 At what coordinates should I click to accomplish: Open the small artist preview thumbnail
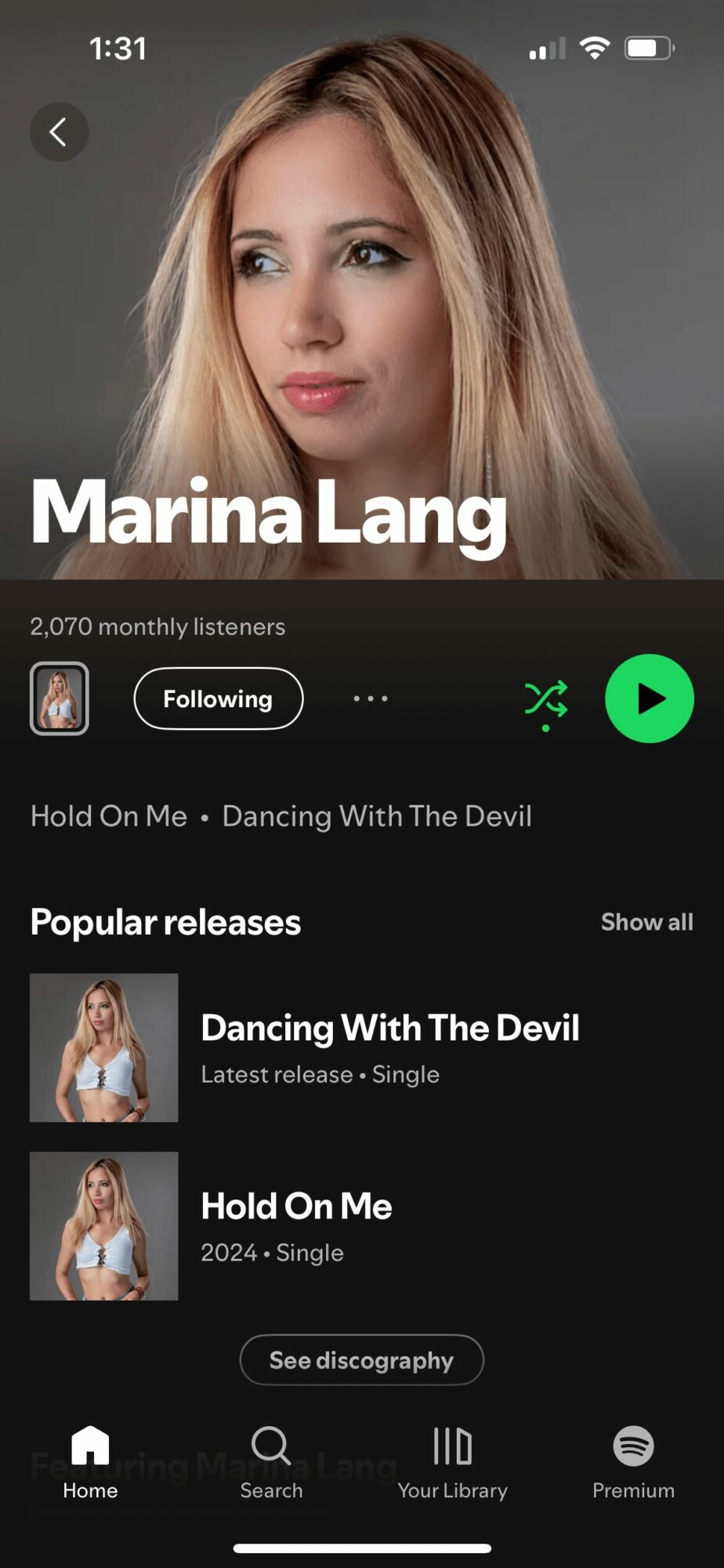pos(60,699)
